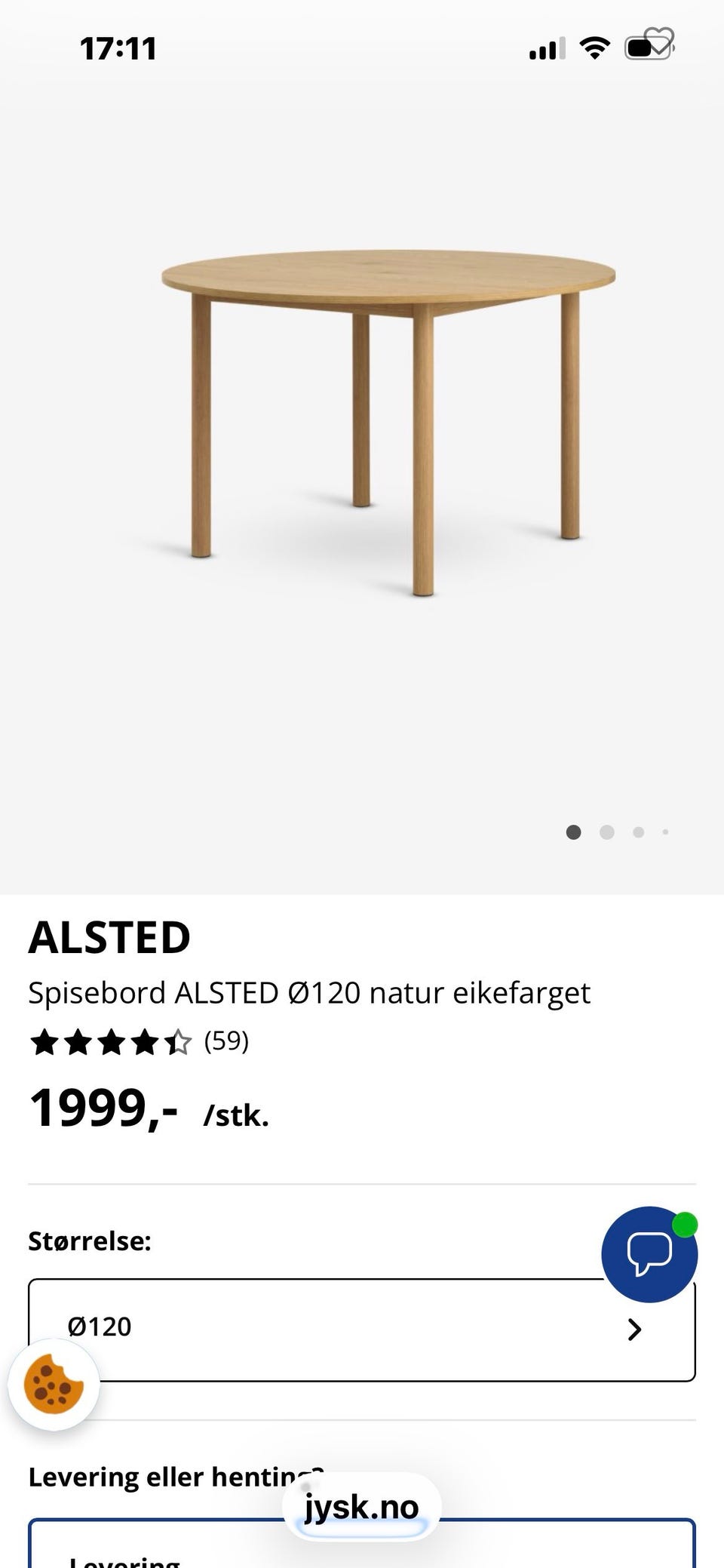Activate the second image carousel dot
The width and height of the screenshot is (724, 1568).
(606, 832)
